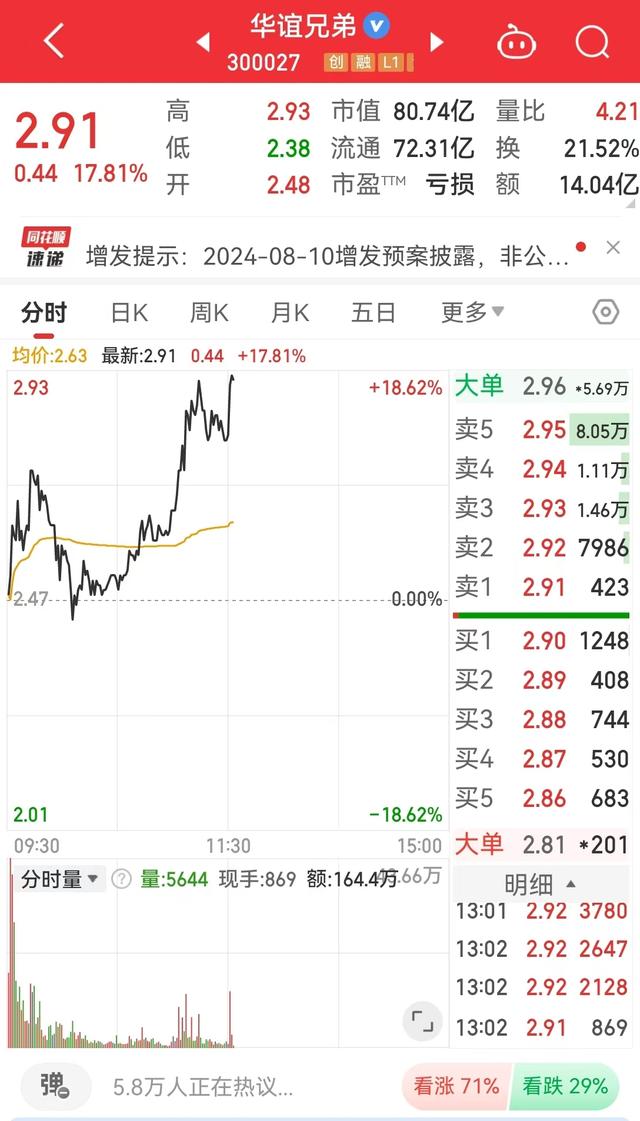Image resolution: width=640 pixels, height=1121 pixels.
Task: Expand the chart to fullscreen
Action: pyautogui.click(x=423, y=1021)
